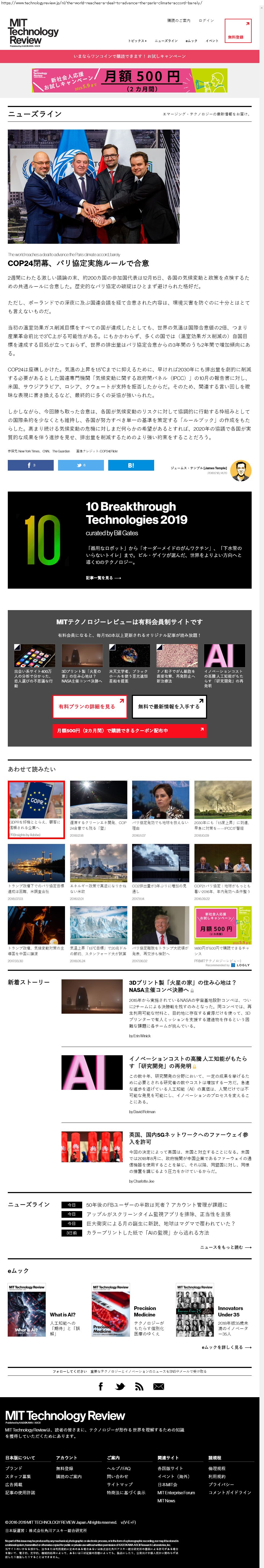Tap 無料で最新情報を入手する button
The height and width of the screenshot is (1568, 264).
coord(169,707)
